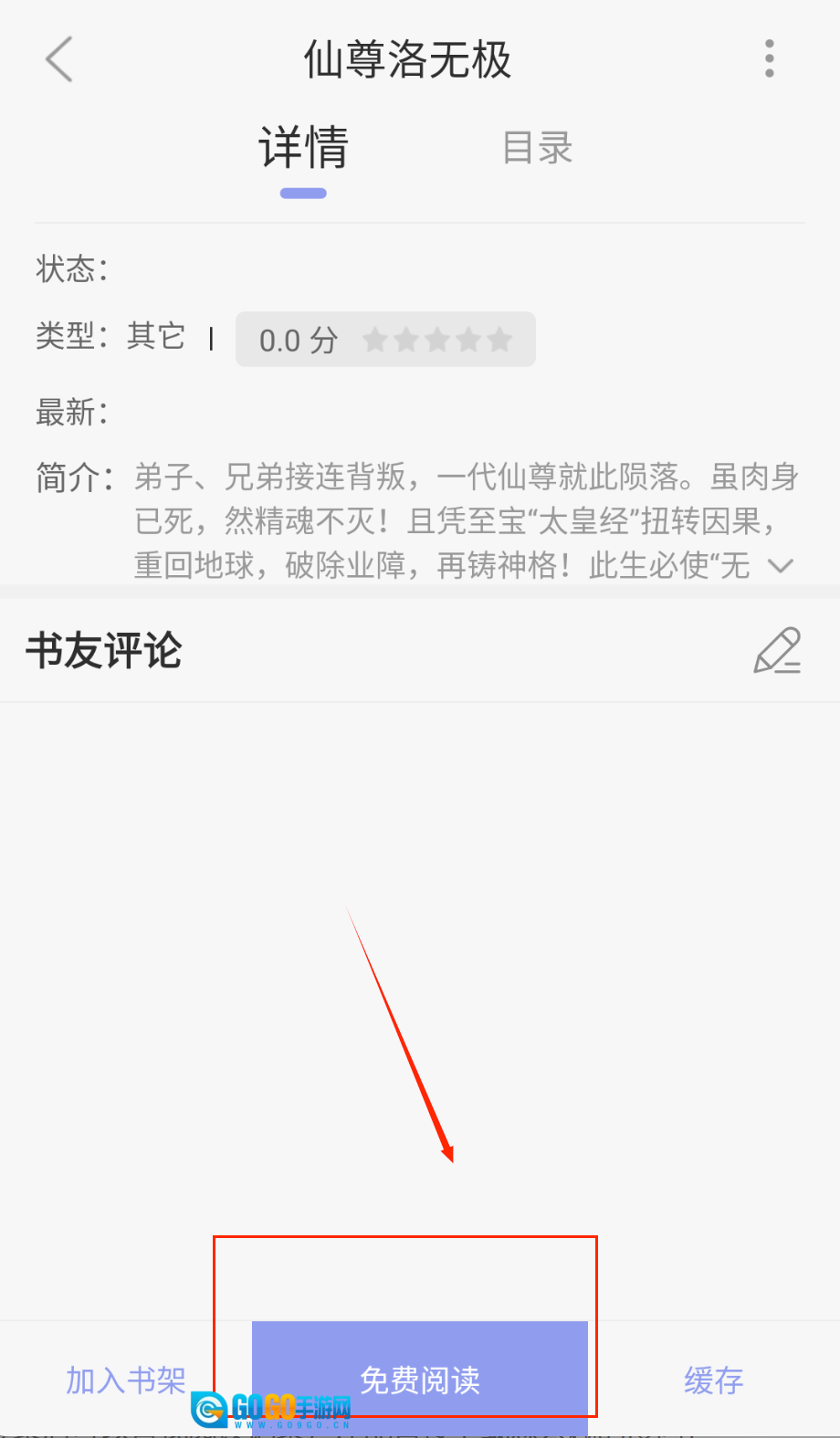This screenshot has height=1438, width=840.
Task: Open the three-dot overflow menu
Action: pos(770,59)
